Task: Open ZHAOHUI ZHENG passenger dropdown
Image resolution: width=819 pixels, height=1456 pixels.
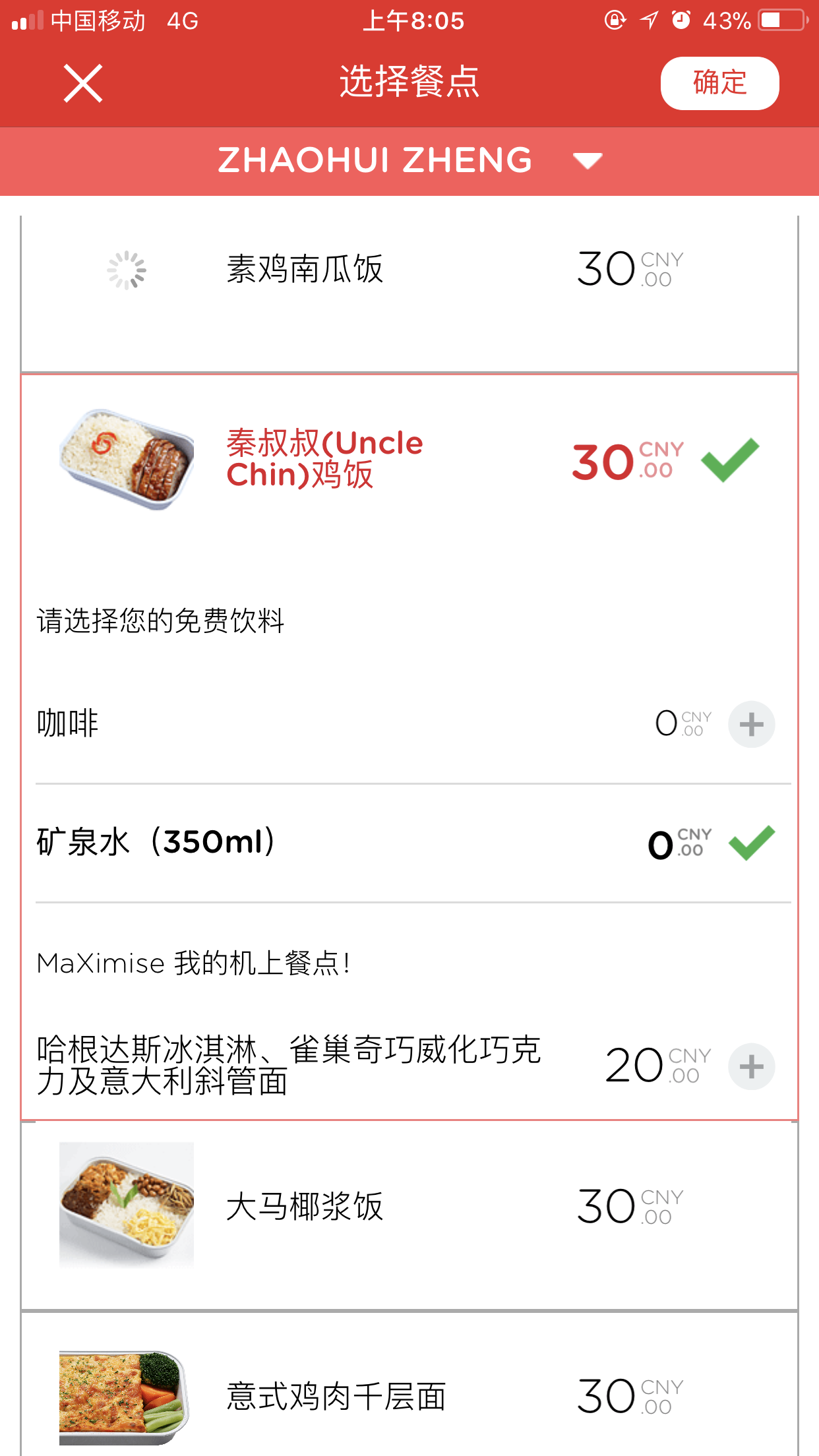Action: click(409, 161)
